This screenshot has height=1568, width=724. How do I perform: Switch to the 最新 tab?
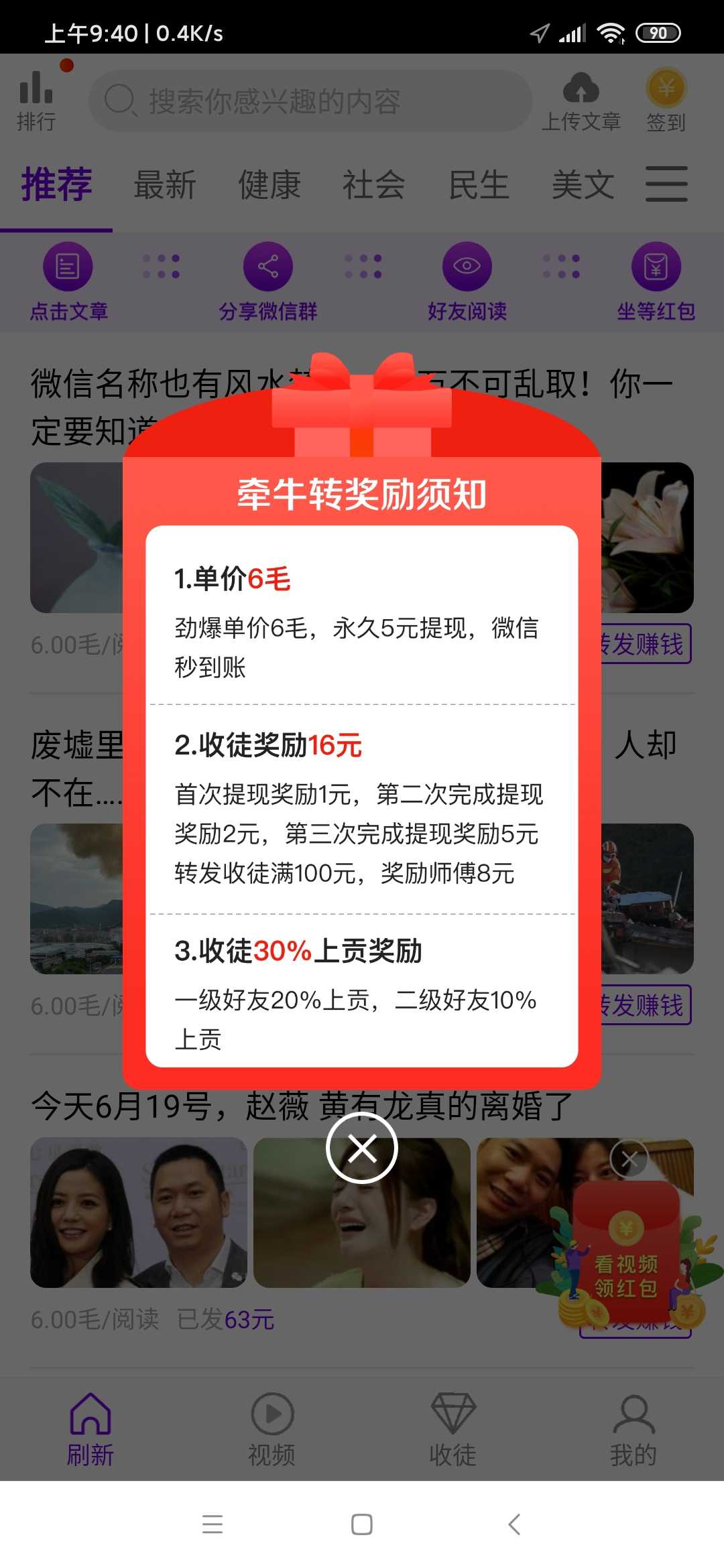point(165,184)
